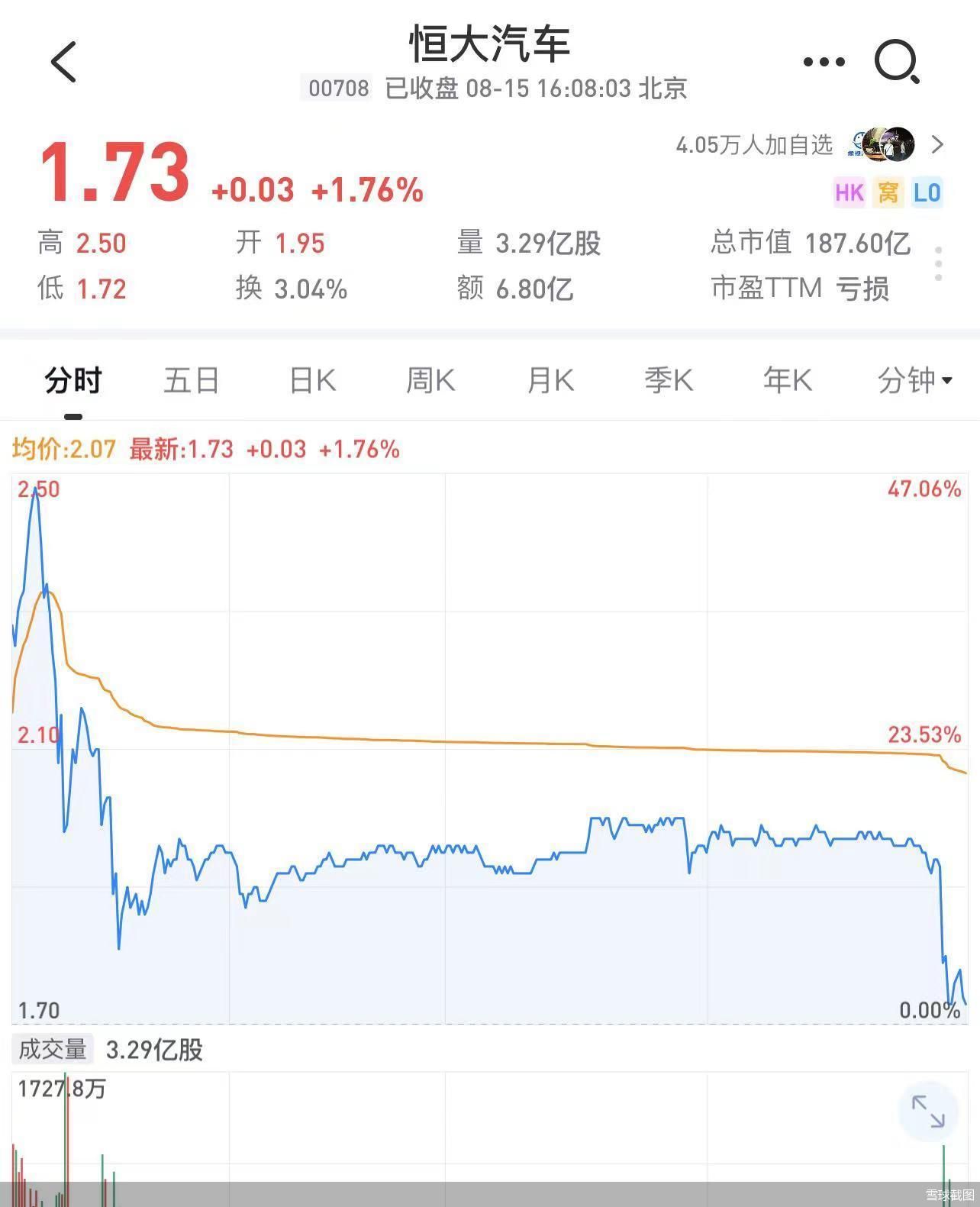This screenshot has height=1207, width=980.
Task: Switch to the 日K chart tab
Action: [311, 380]
